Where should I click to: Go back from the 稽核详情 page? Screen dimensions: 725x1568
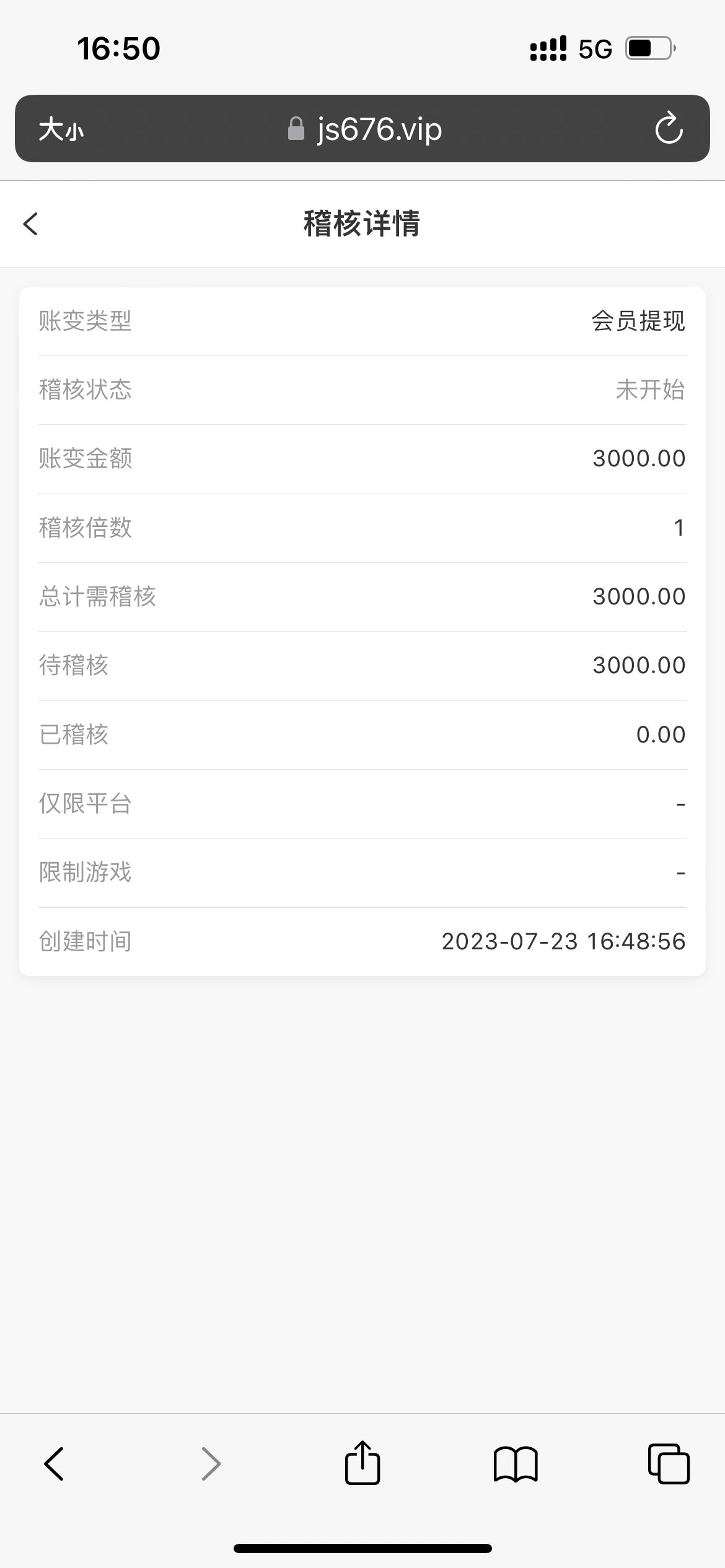tap(31, 224)
